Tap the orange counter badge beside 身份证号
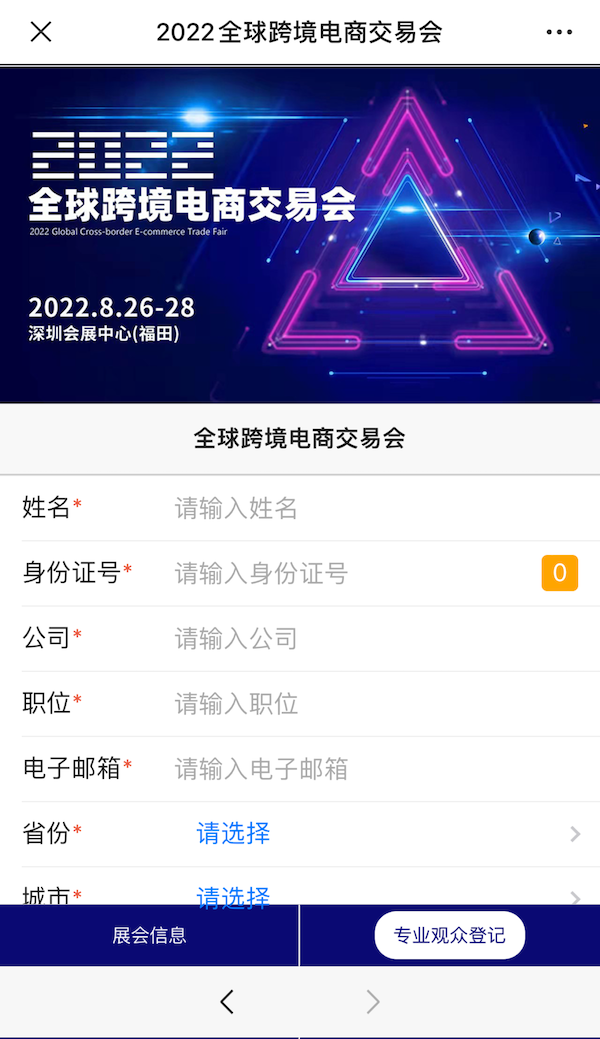This screenshot has height=1039, width=600. tap(560, 573)
